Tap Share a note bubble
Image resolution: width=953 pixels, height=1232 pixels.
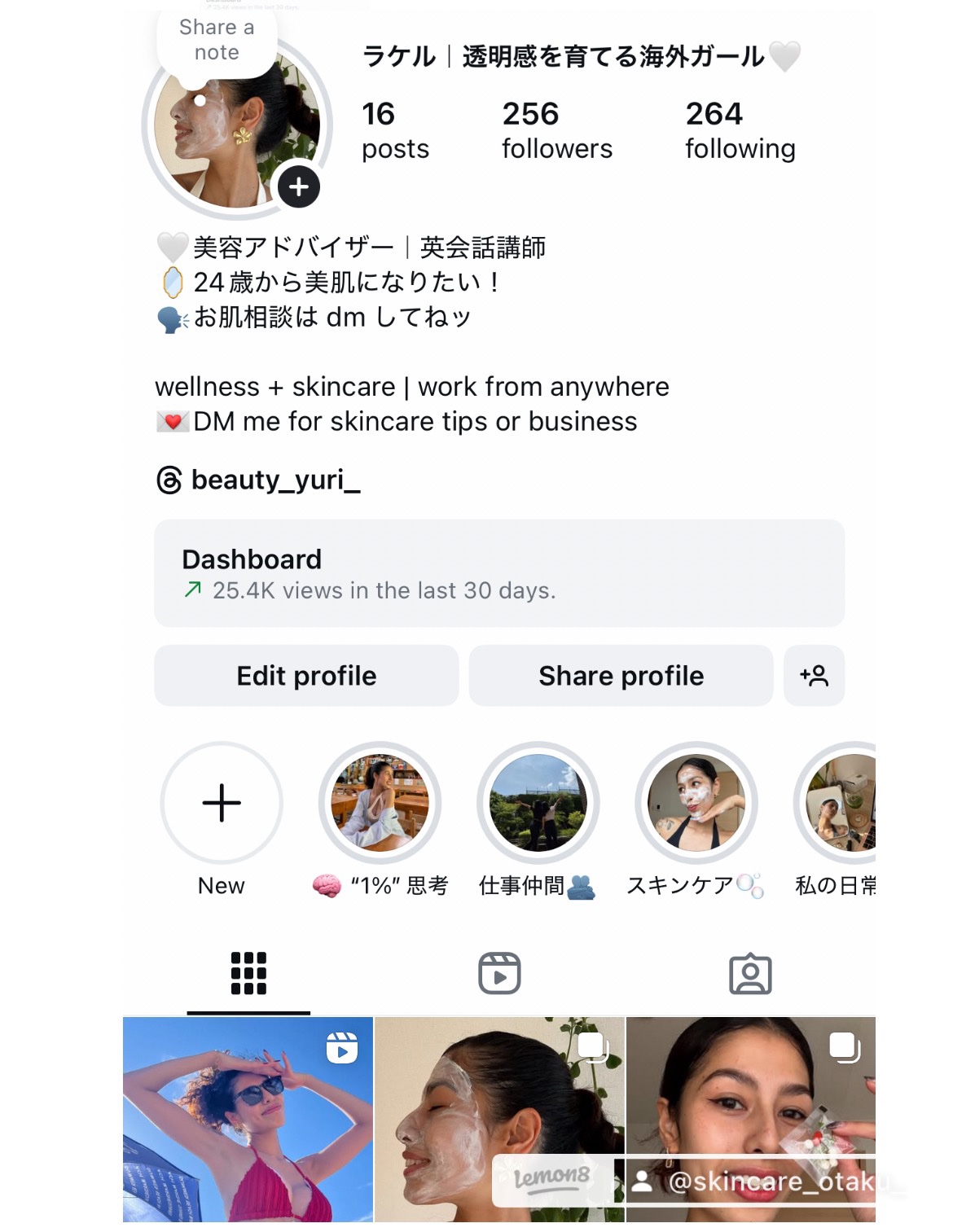pos(216,38)
